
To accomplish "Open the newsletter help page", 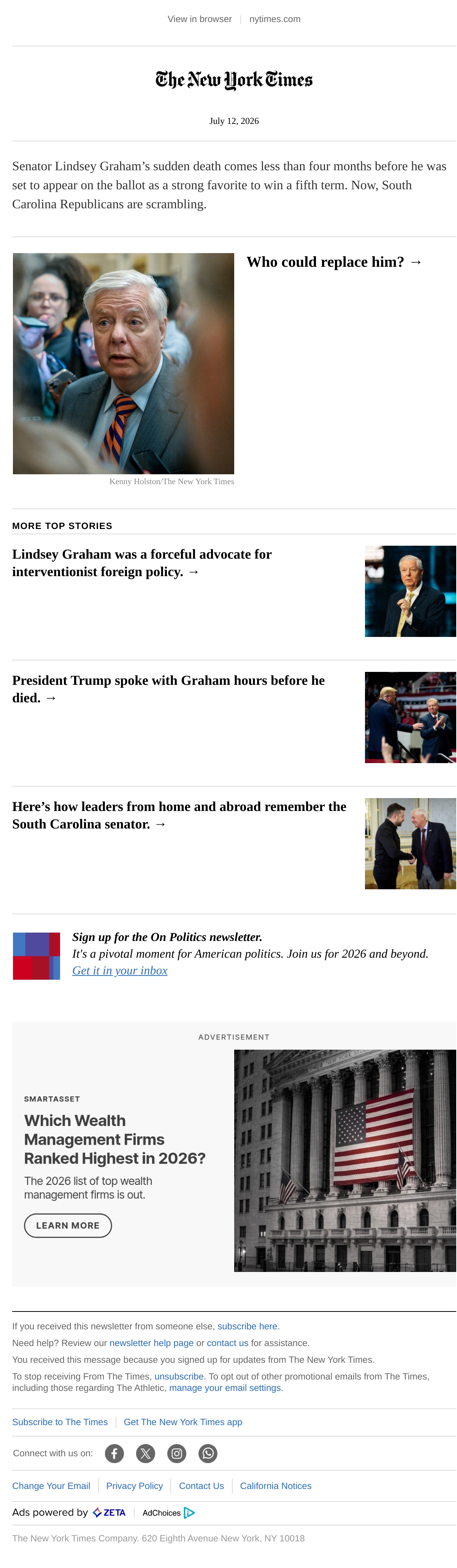I will click(152, 1342).
